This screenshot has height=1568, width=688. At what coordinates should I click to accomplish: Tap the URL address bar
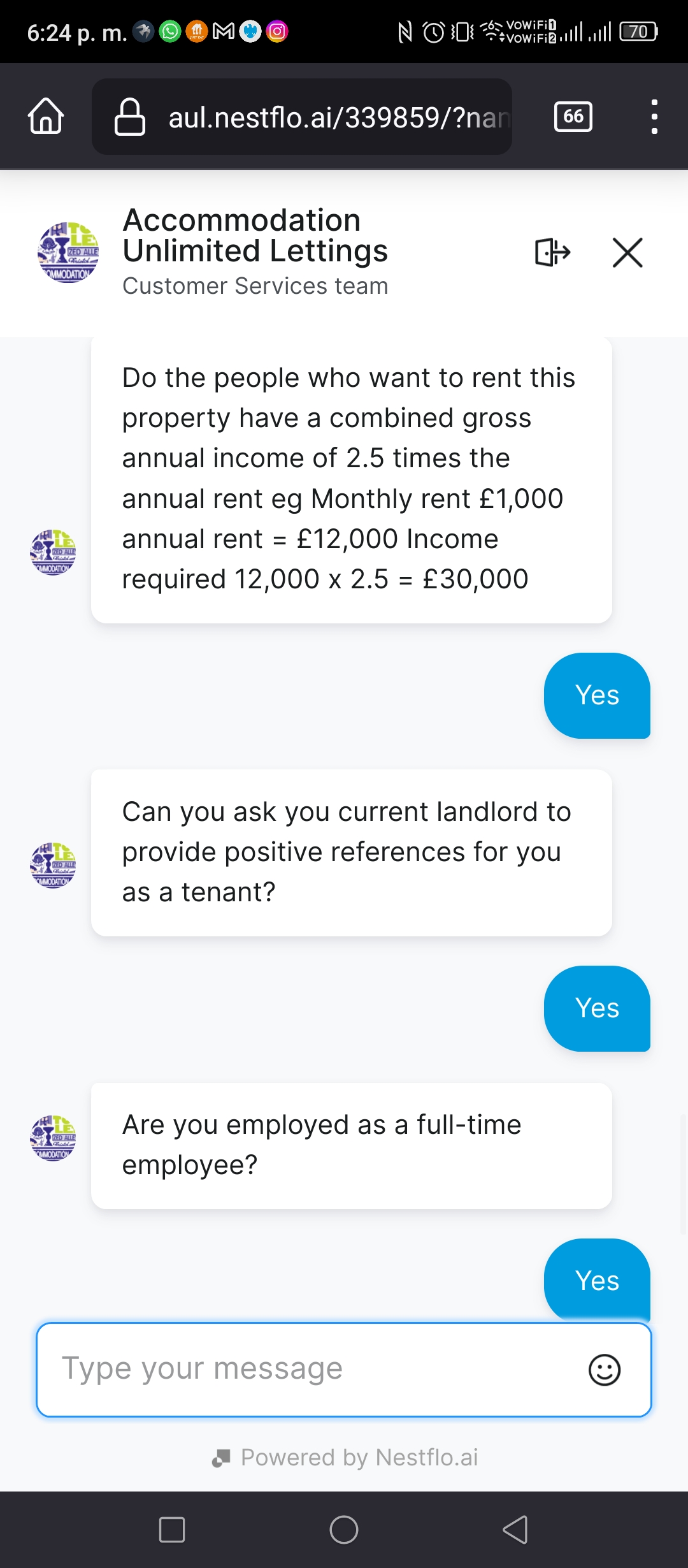(302, 117)
